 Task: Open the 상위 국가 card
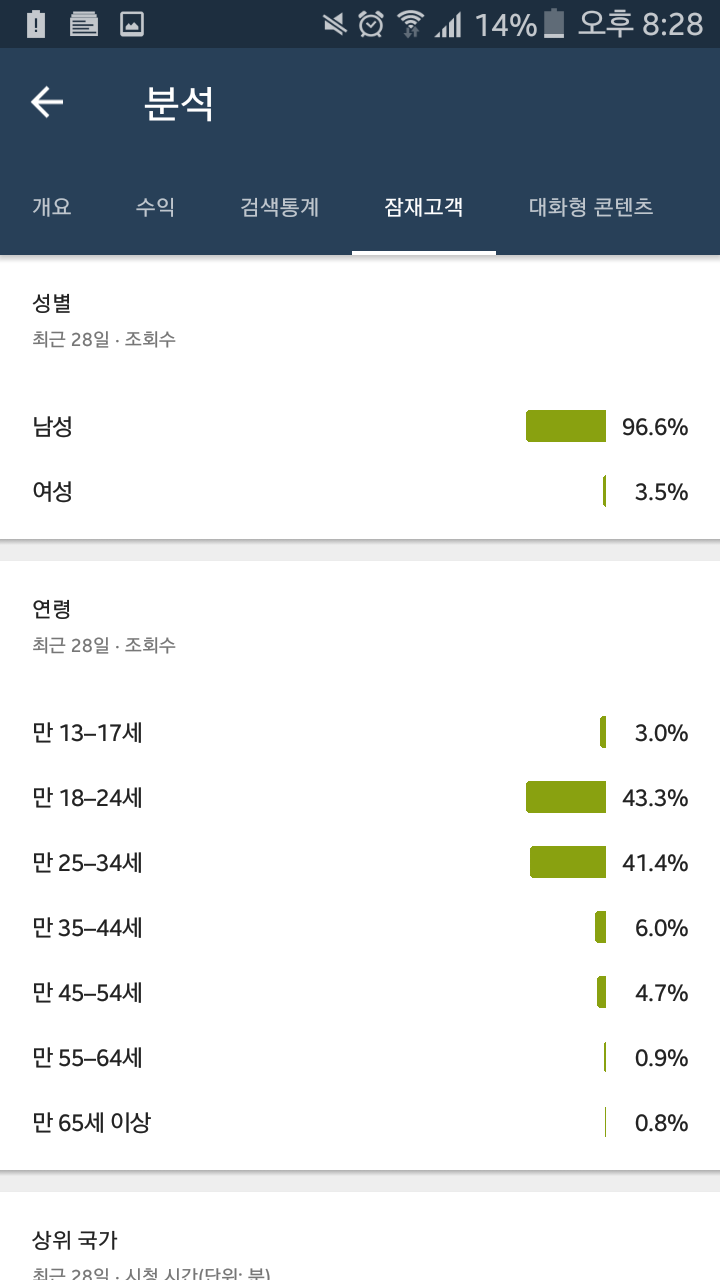360,1236
